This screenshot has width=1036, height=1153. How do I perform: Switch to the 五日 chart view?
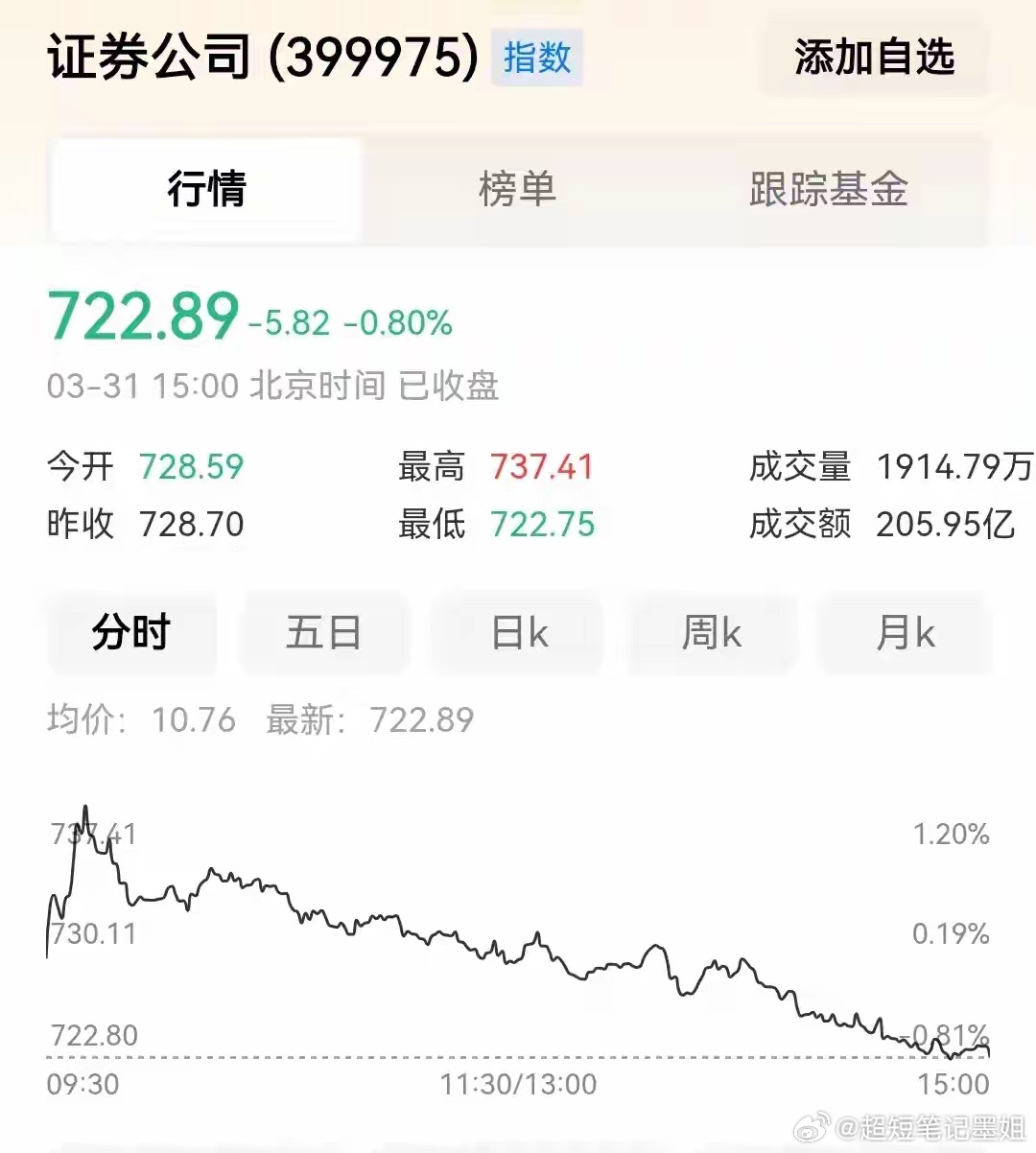tap(324, 633)
